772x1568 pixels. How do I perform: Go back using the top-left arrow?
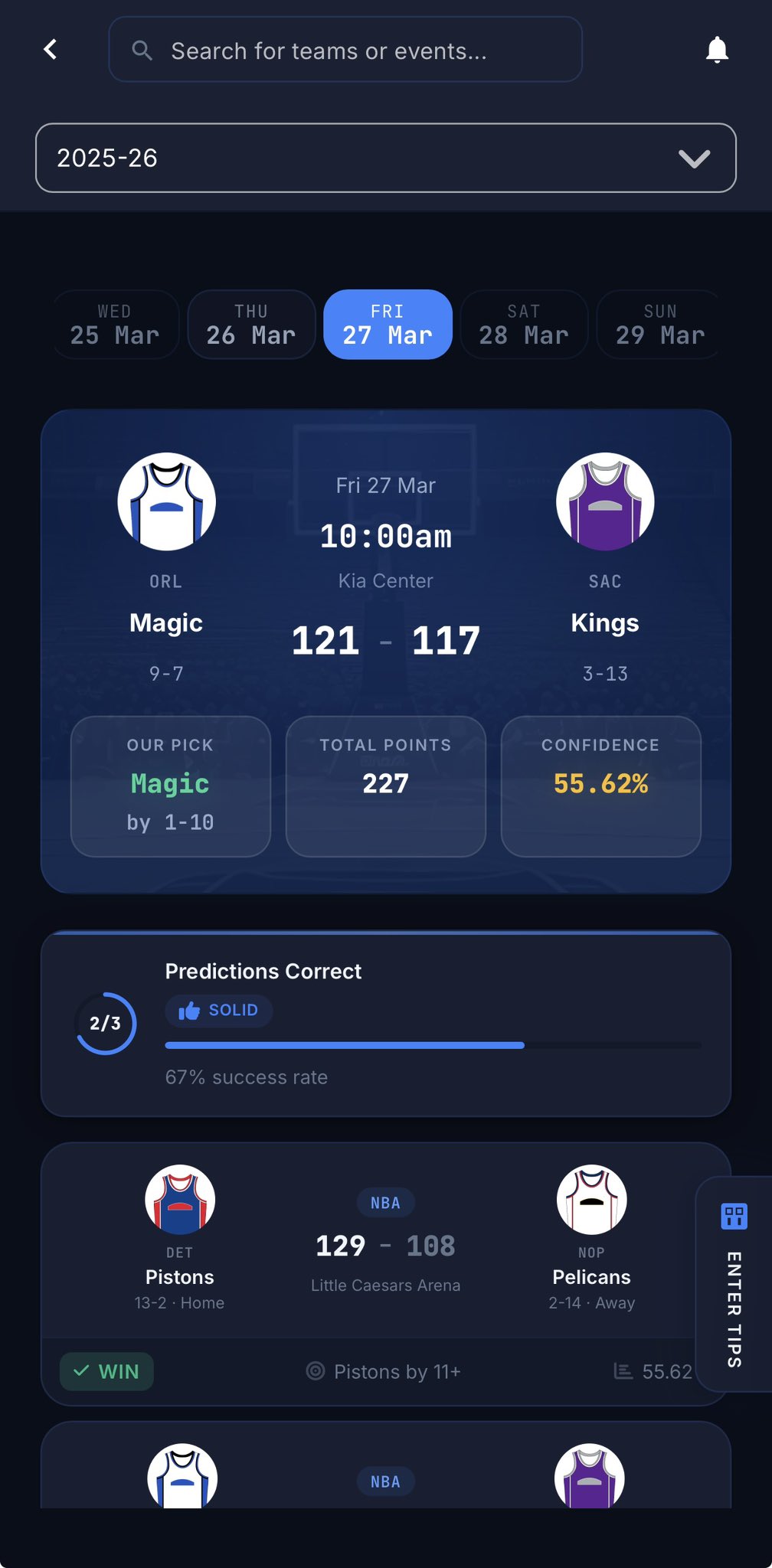click(51, 50)
